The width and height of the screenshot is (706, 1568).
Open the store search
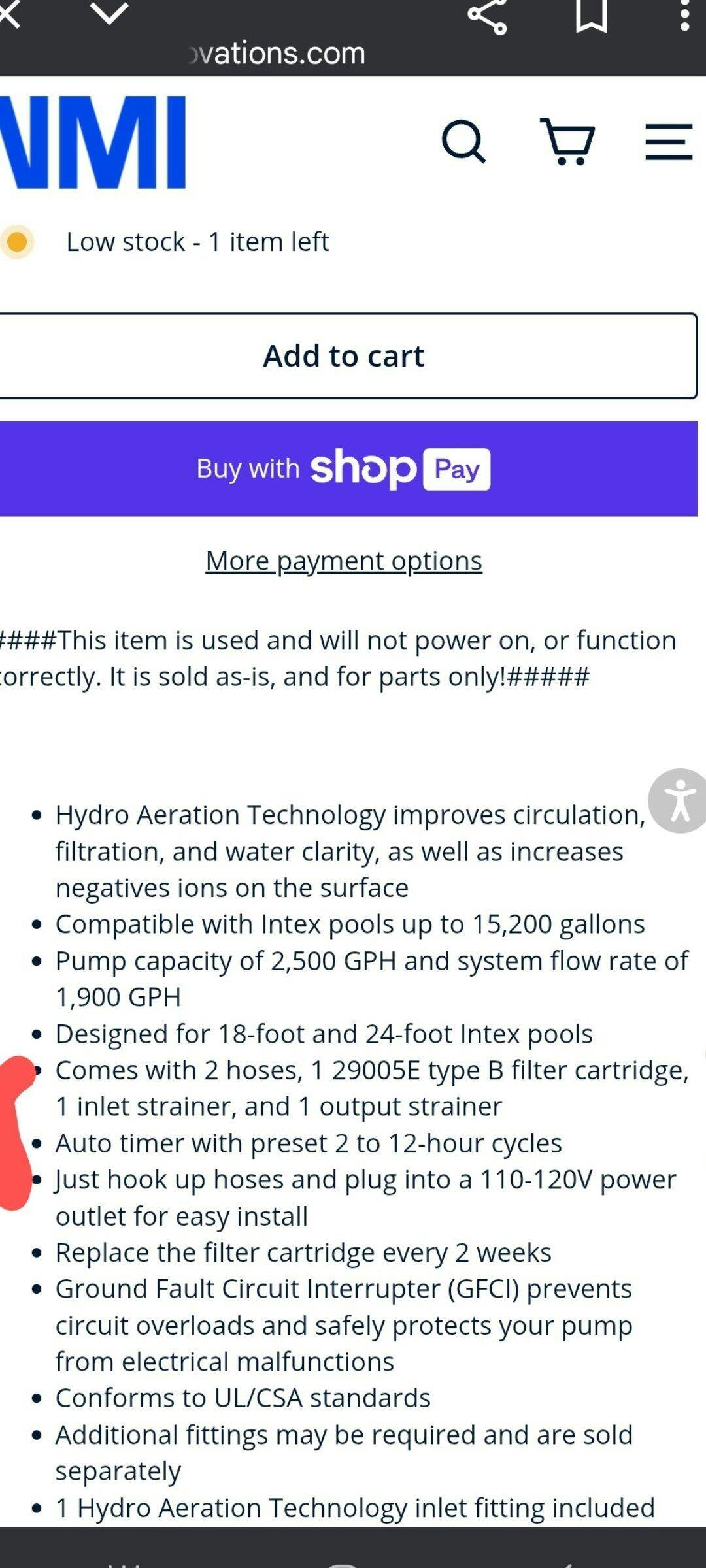coord(464,141)
